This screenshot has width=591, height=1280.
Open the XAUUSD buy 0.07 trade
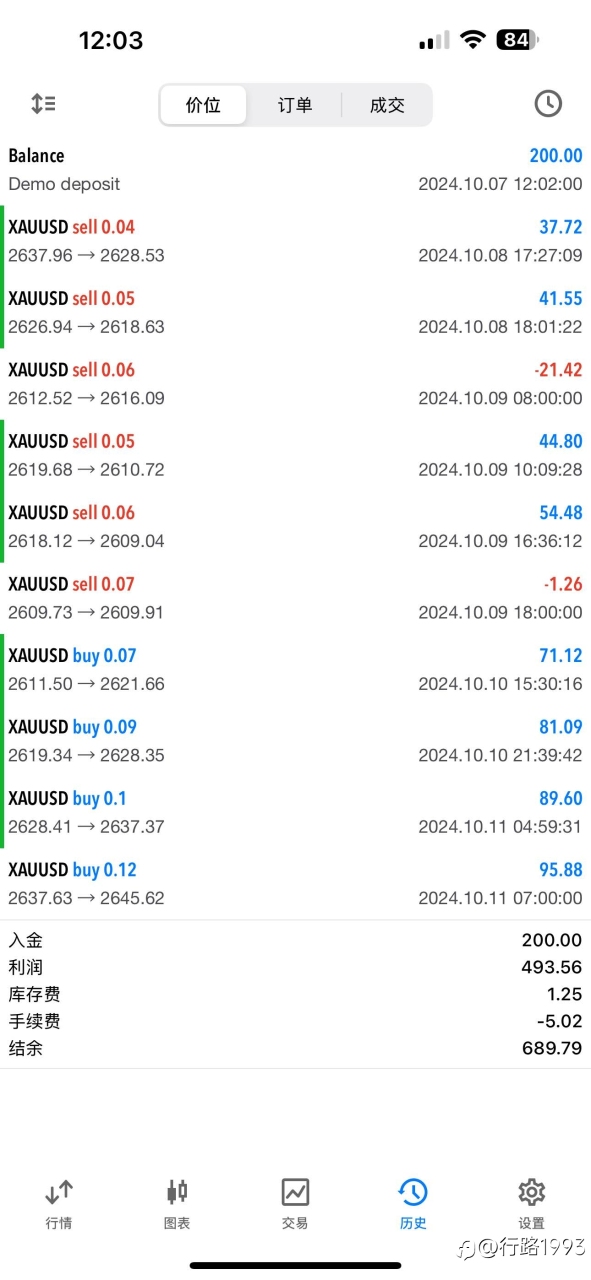point(295,669)
